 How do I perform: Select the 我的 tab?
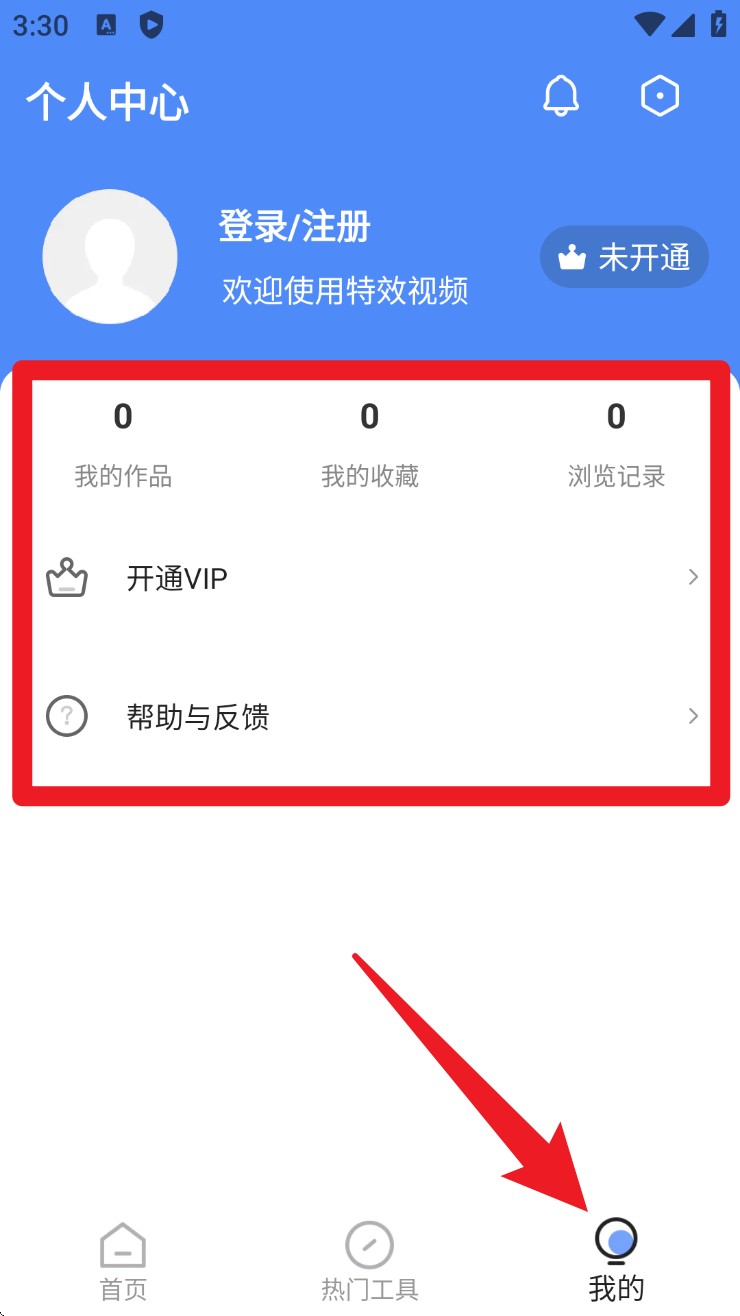click(616, 1262)
